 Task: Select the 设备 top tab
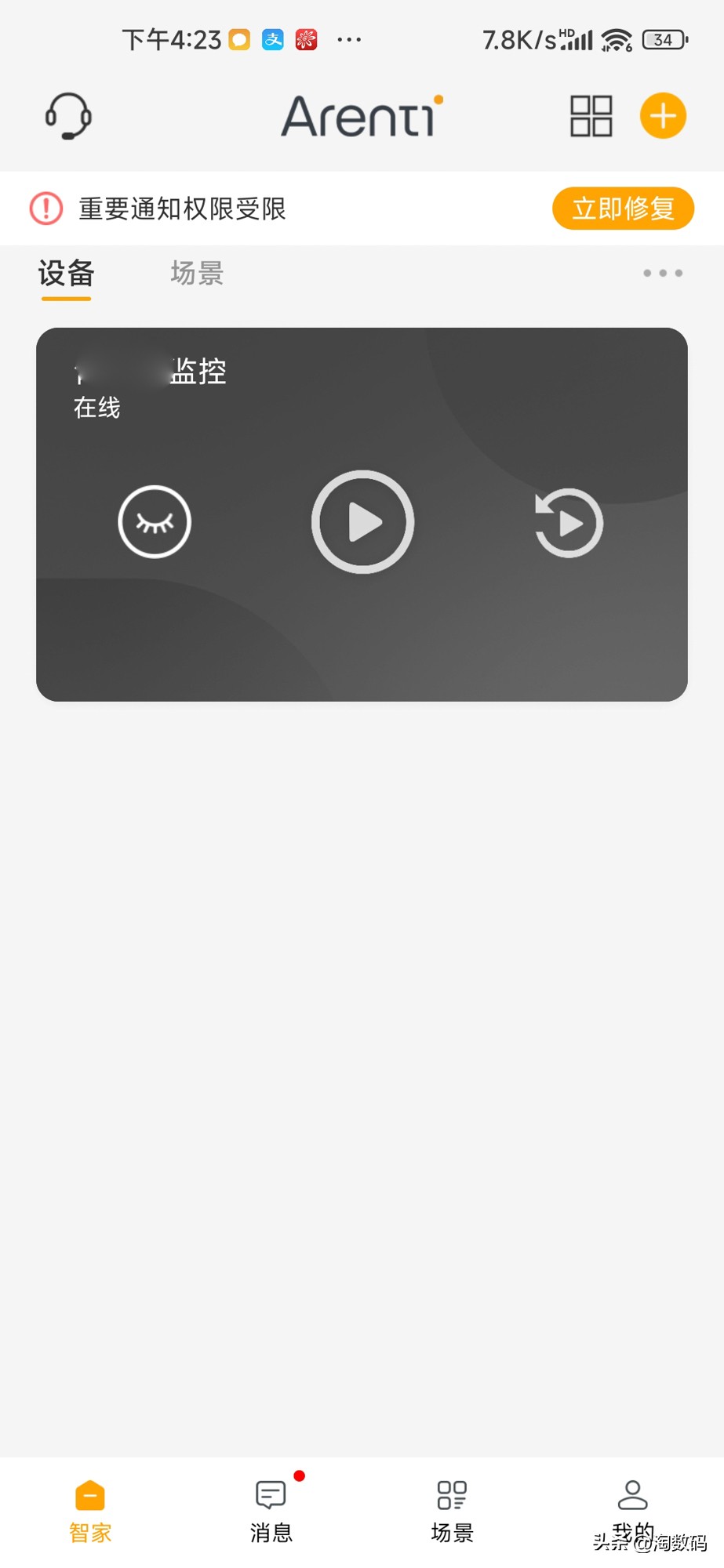[66, 274]
